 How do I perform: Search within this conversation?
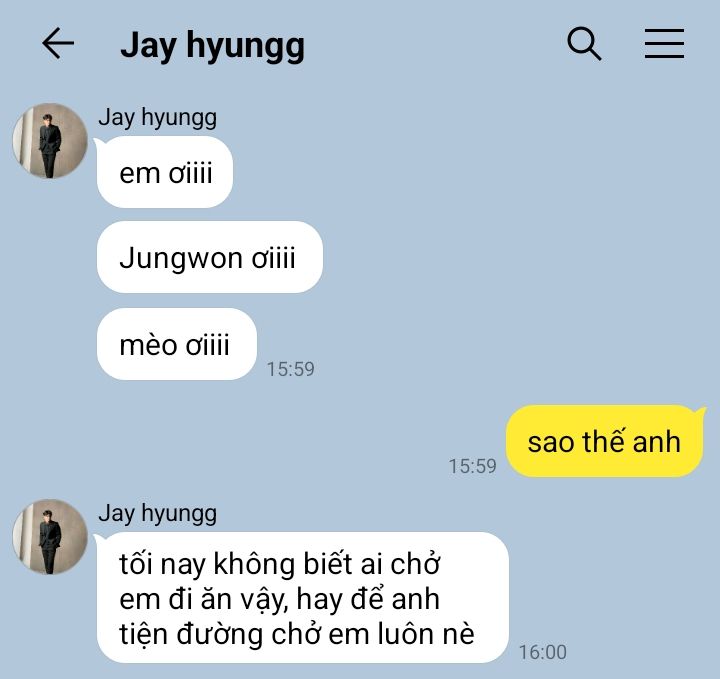584,43
